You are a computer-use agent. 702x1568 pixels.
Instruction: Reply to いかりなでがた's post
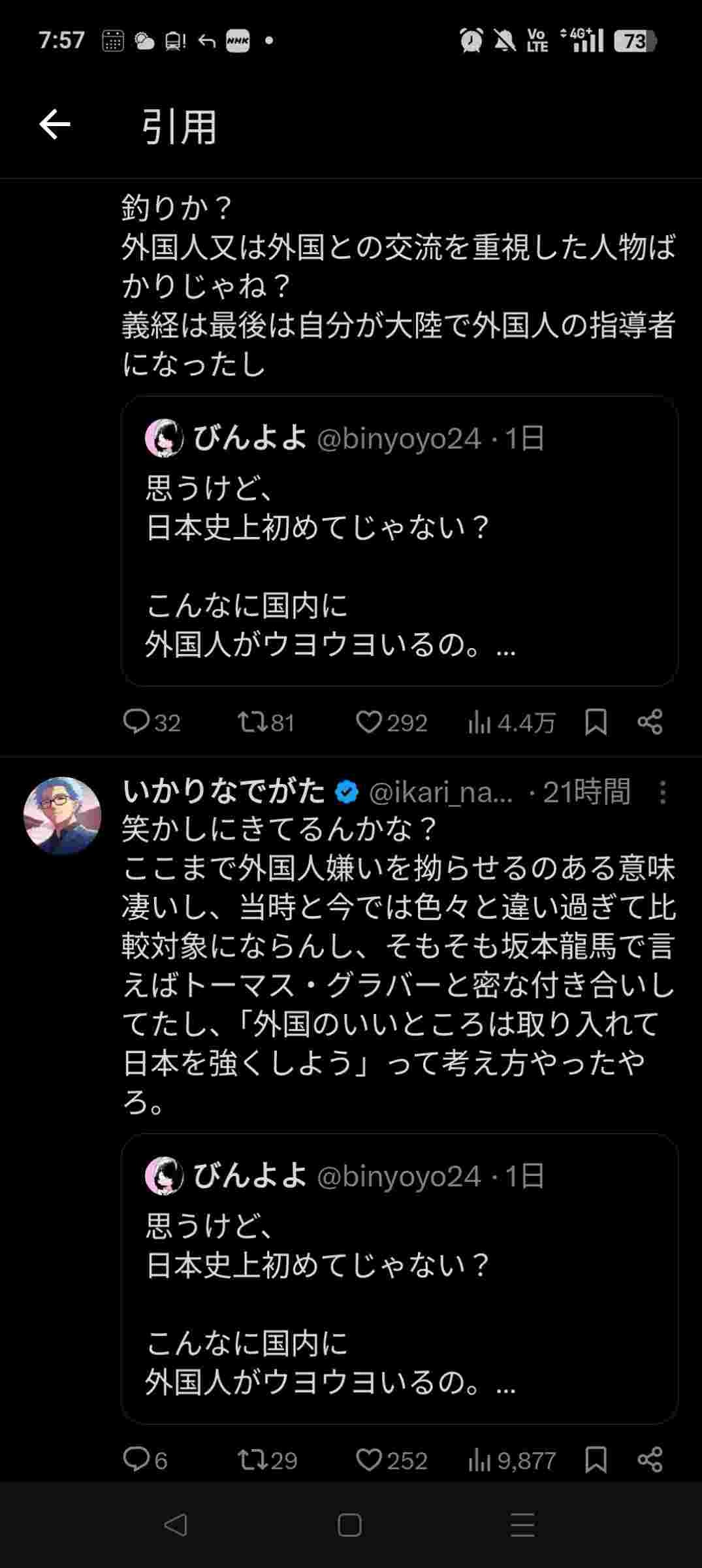[x=136, y=1460]
